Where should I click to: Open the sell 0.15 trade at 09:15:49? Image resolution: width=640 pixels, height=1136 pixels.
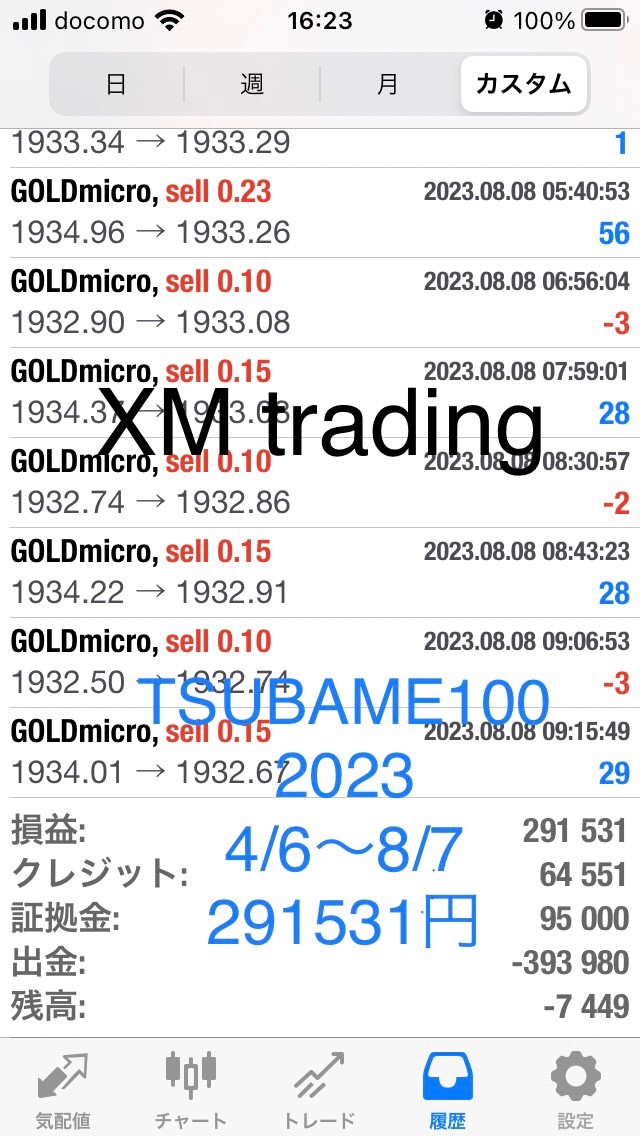[x=320, y=753]
